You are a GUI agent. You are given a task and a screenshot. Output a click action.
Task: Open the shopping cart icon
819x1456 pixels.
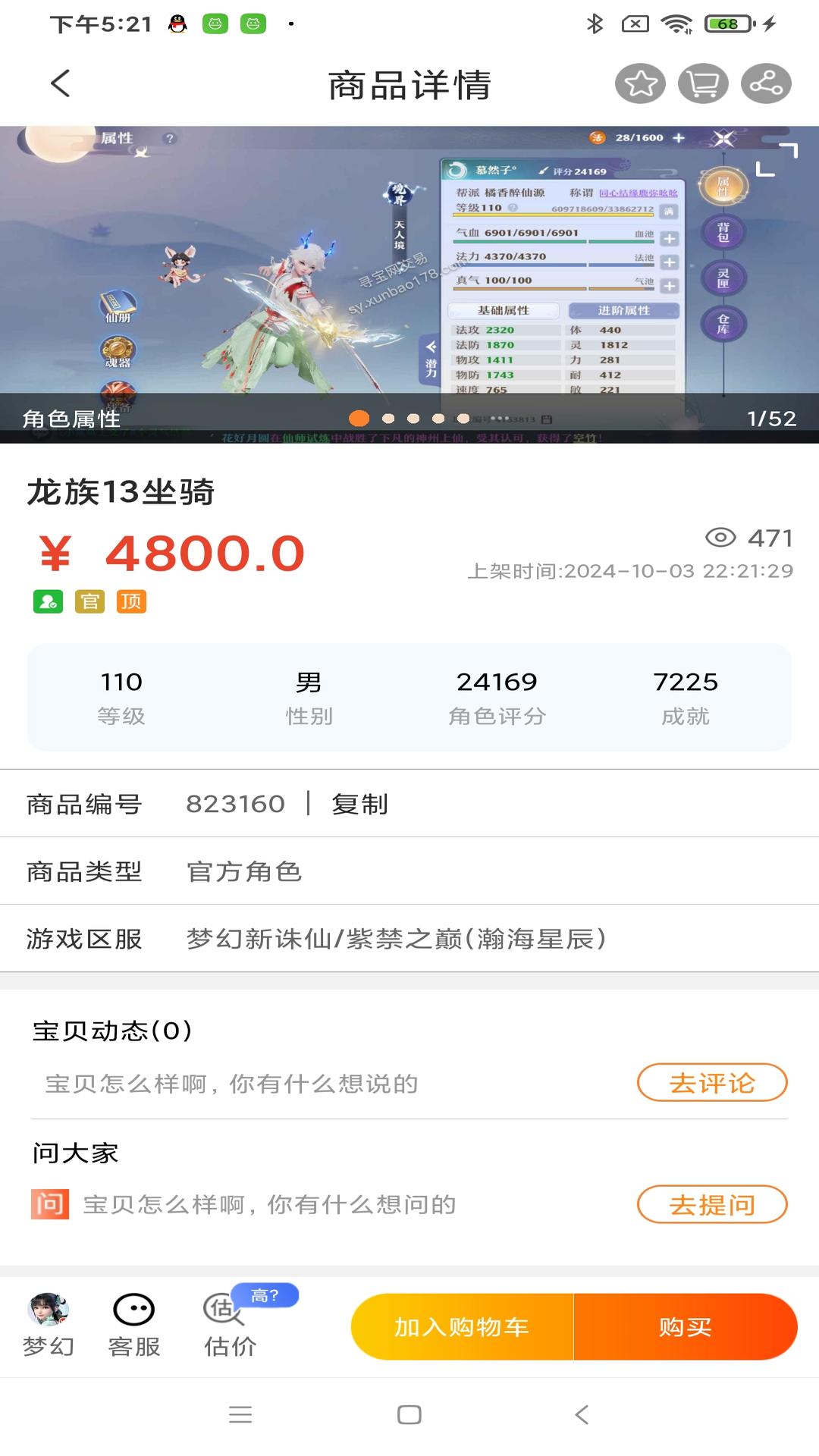(703, 83)
